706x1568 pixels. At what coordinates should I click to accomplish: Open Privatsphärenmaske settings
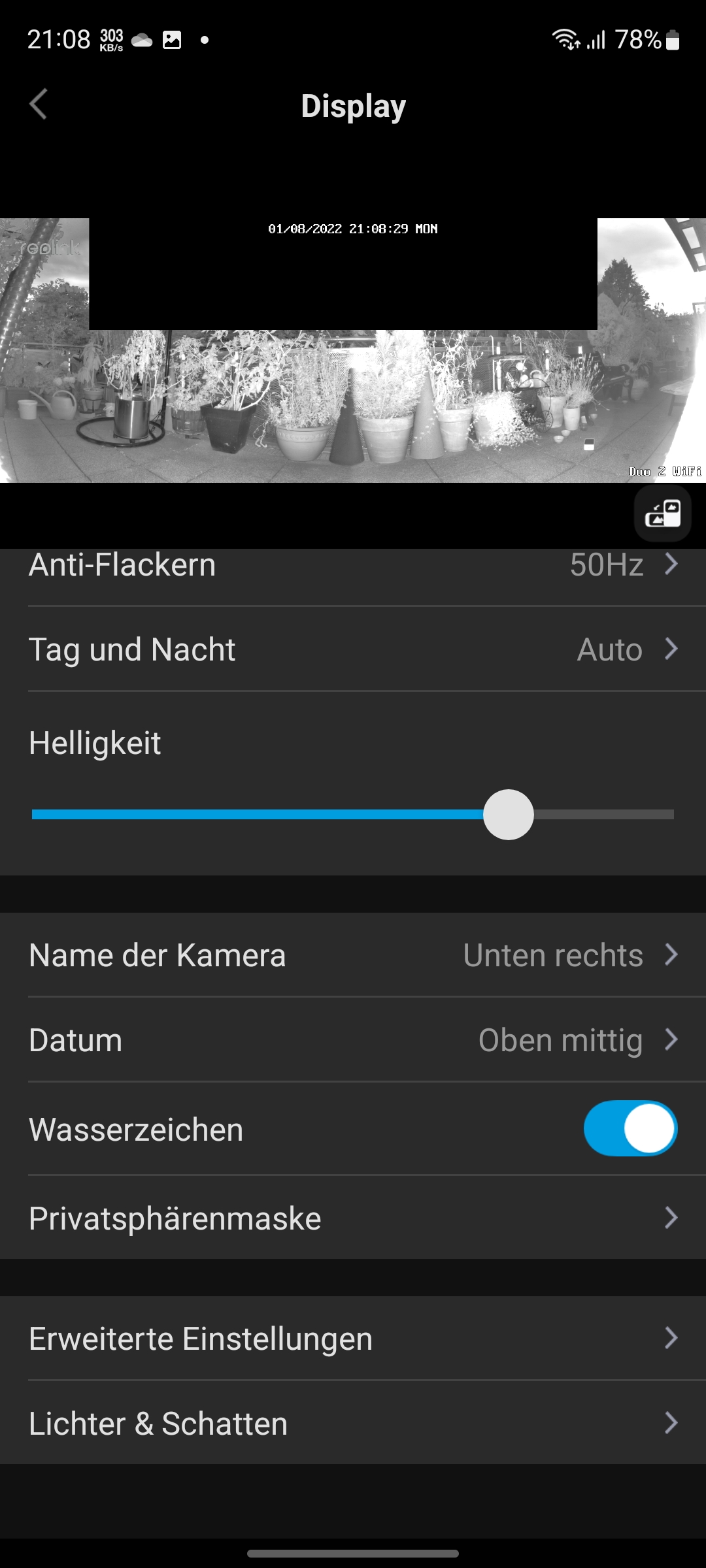pos(353,1218)
